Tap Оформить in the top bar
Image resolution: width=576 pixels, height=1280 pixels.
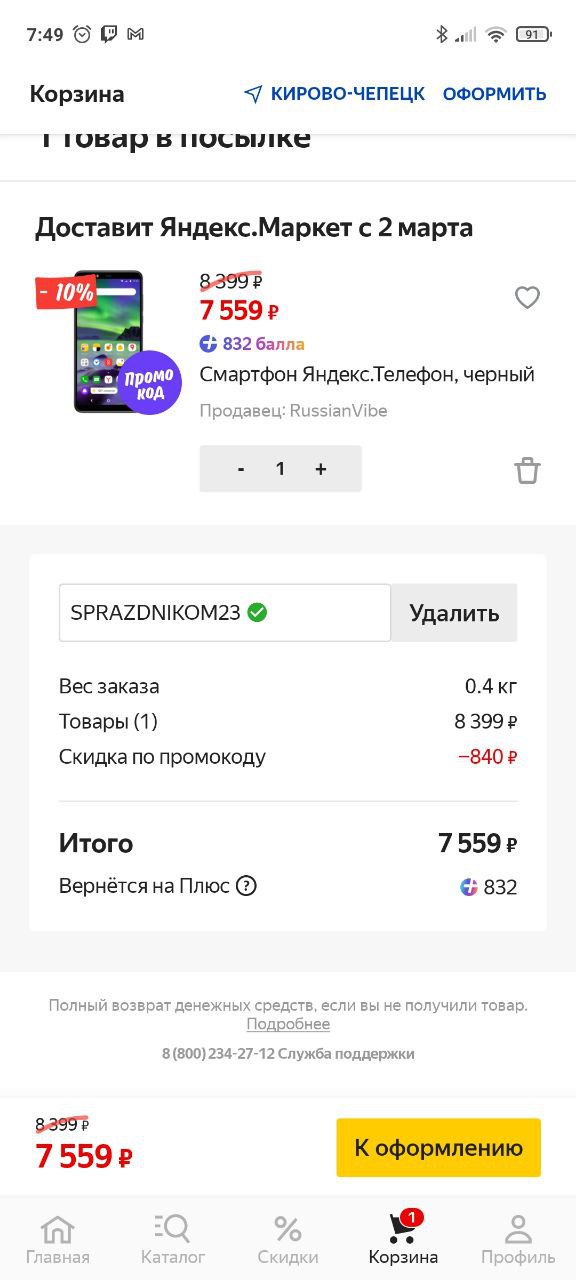pyautogui.click(x=495, y=94)
